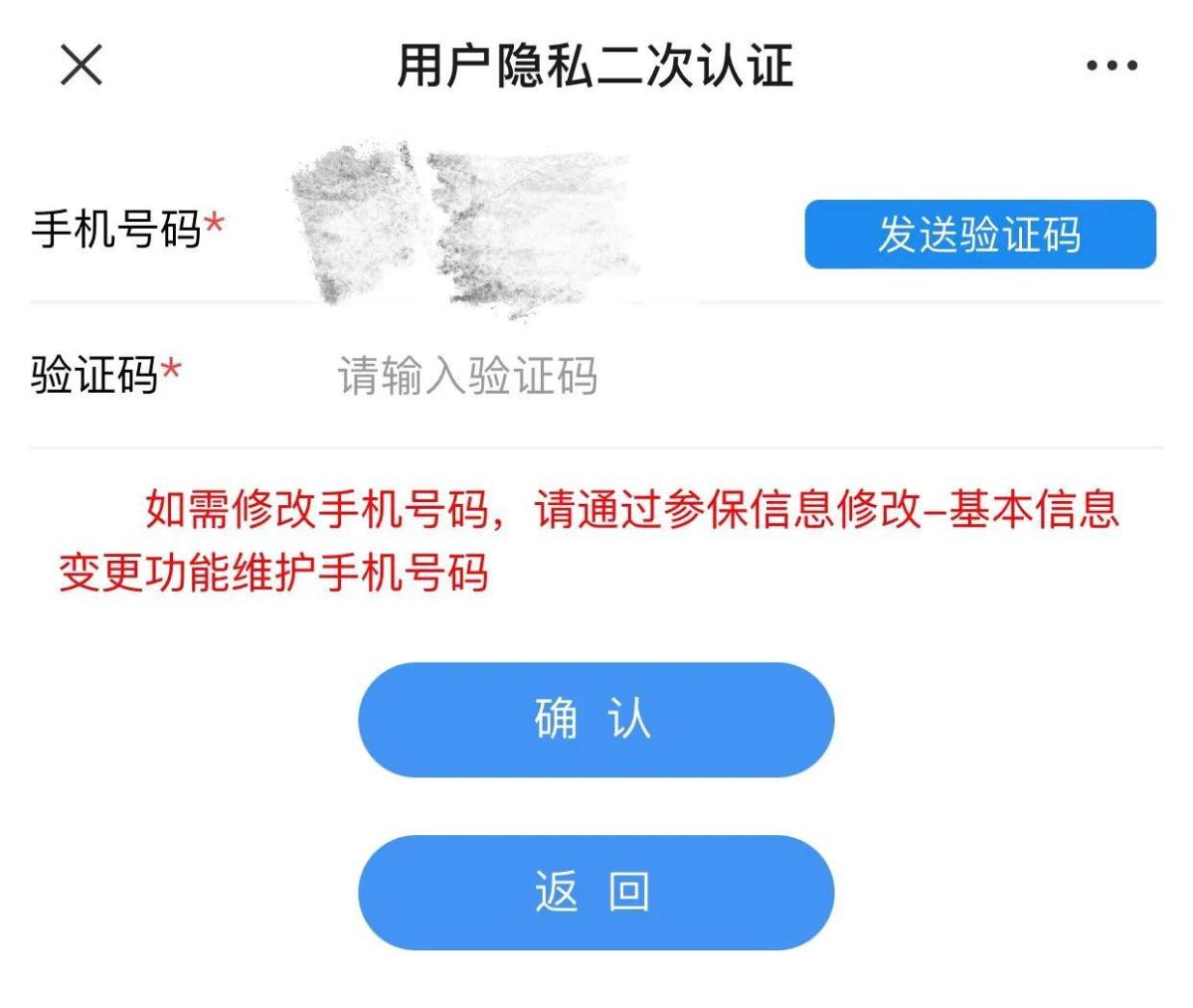
Task: Confirm with the 确认 button
Action: pyautogui.click(x=596, y=720)
